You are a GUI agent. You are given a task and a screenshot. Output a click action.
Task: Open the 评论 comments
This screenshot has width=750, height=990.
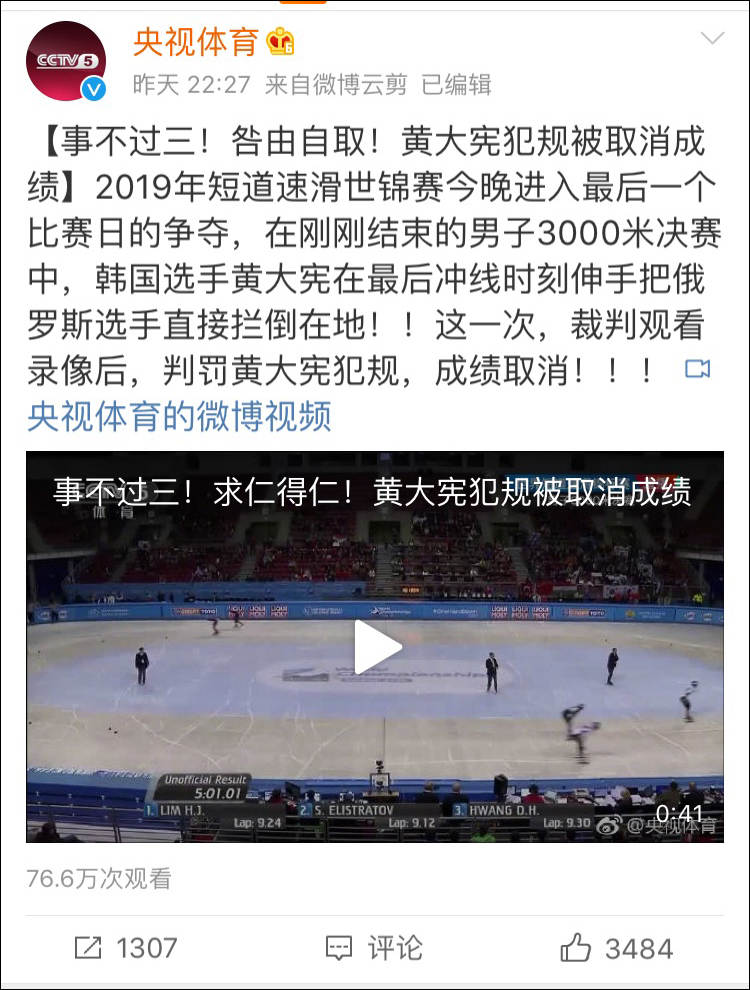(x=374, y=947)
